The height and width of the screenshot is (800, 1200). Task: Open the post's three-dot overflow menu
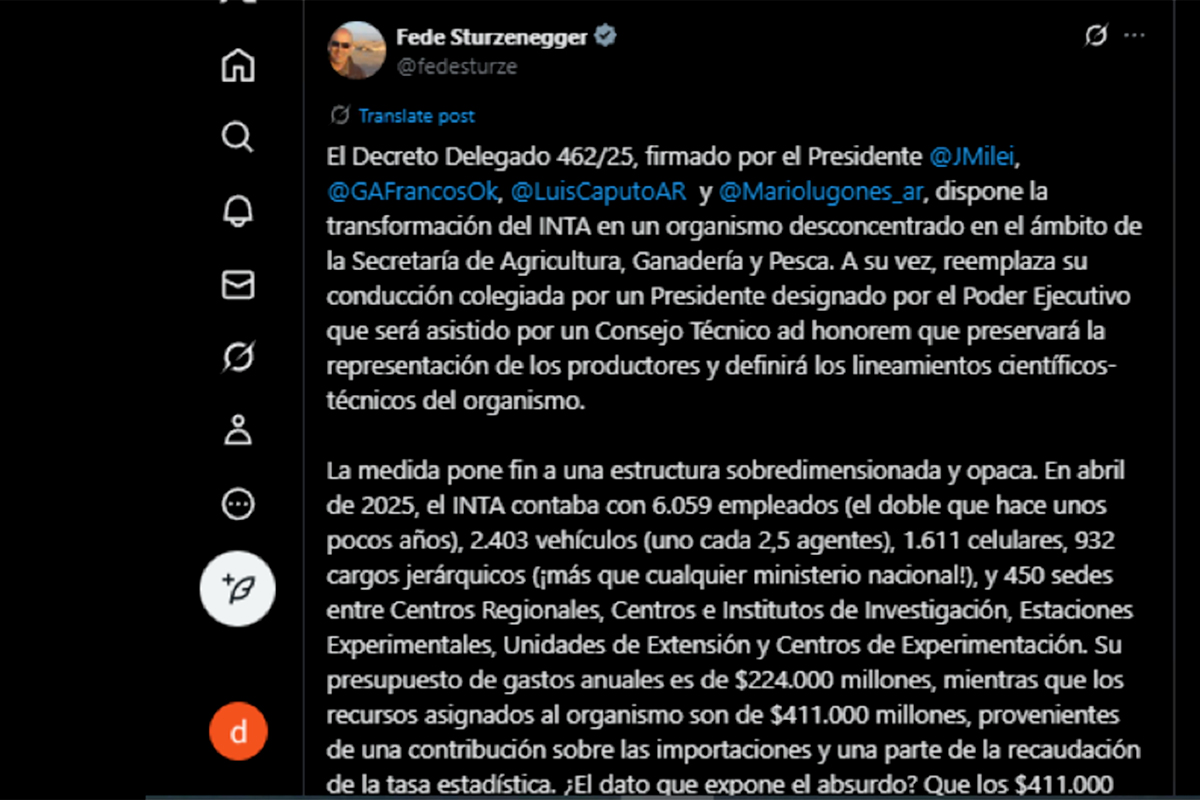click(x=1134, y=36)
